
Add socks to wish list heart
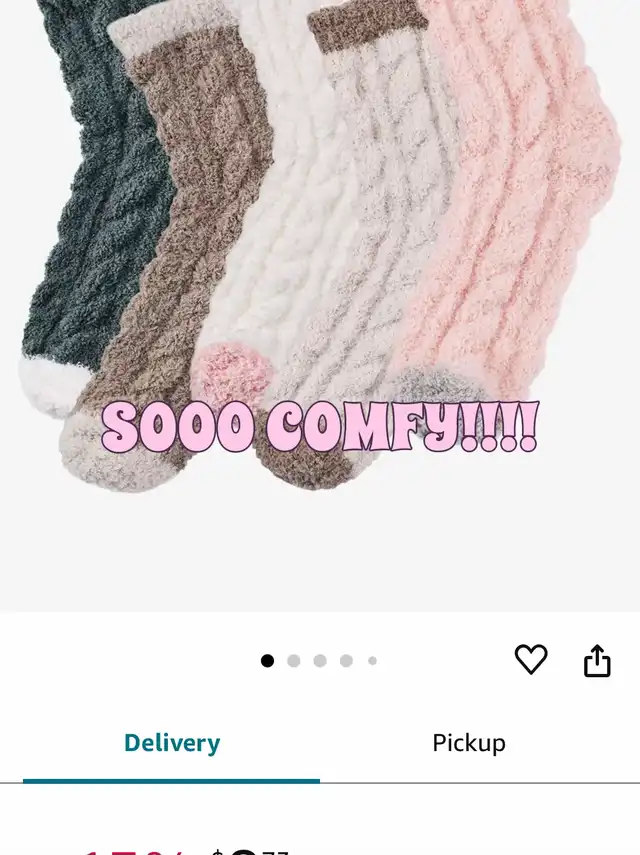(531, 659)
